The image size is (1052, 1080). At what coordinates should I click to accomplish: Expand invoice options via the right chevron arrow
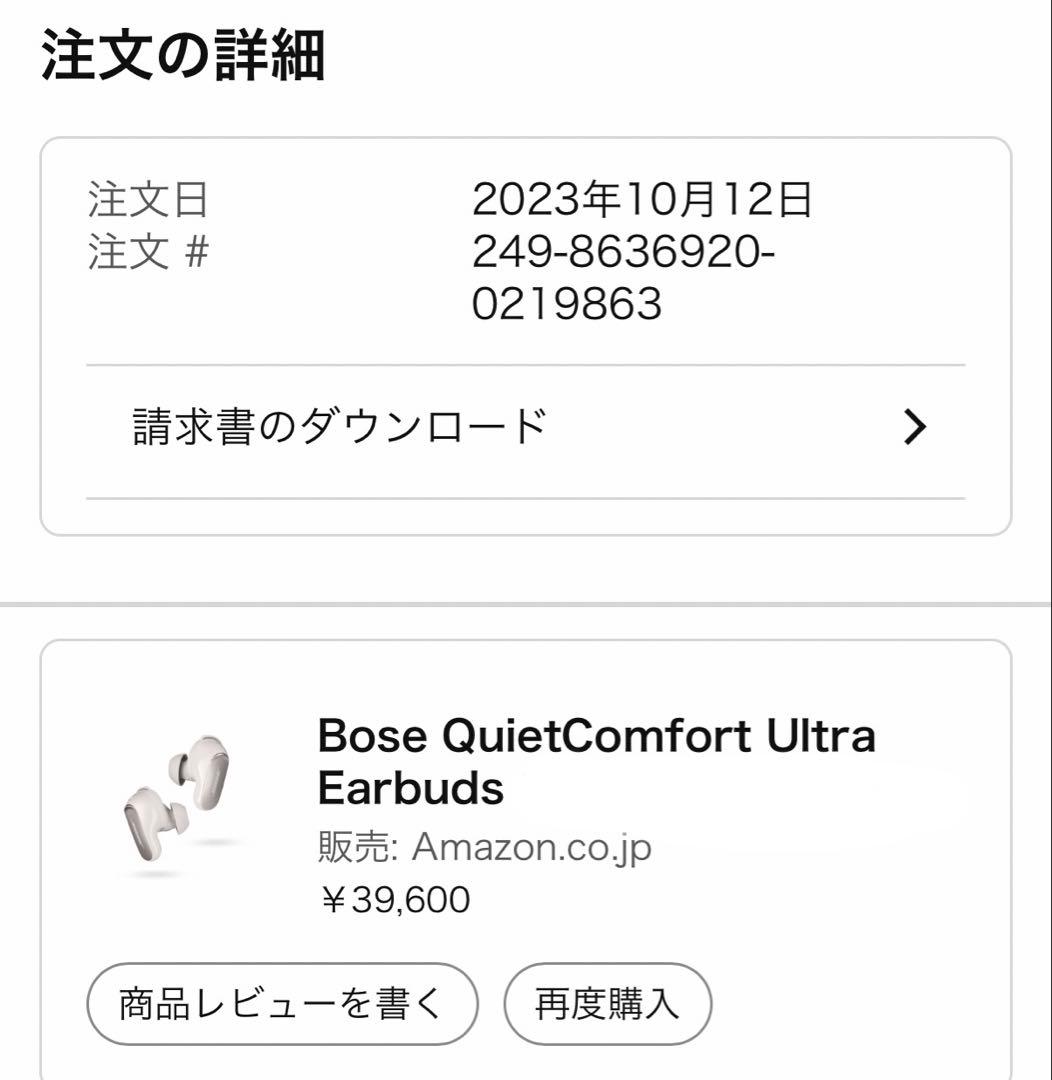tap(913, 425)
